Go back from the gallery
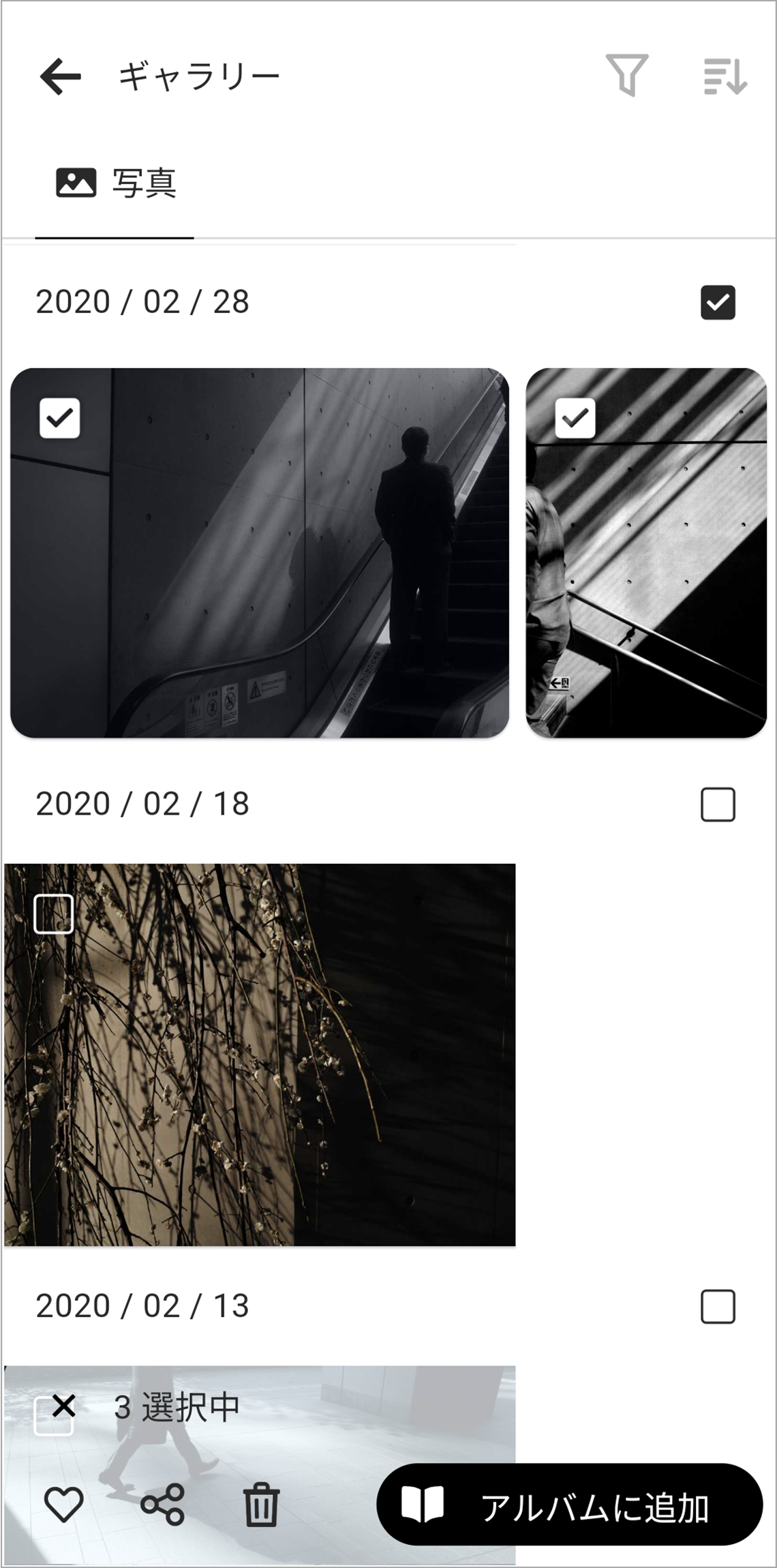Screen dimensions: 777x1568 pyautogui.click(x=60, y=76)
